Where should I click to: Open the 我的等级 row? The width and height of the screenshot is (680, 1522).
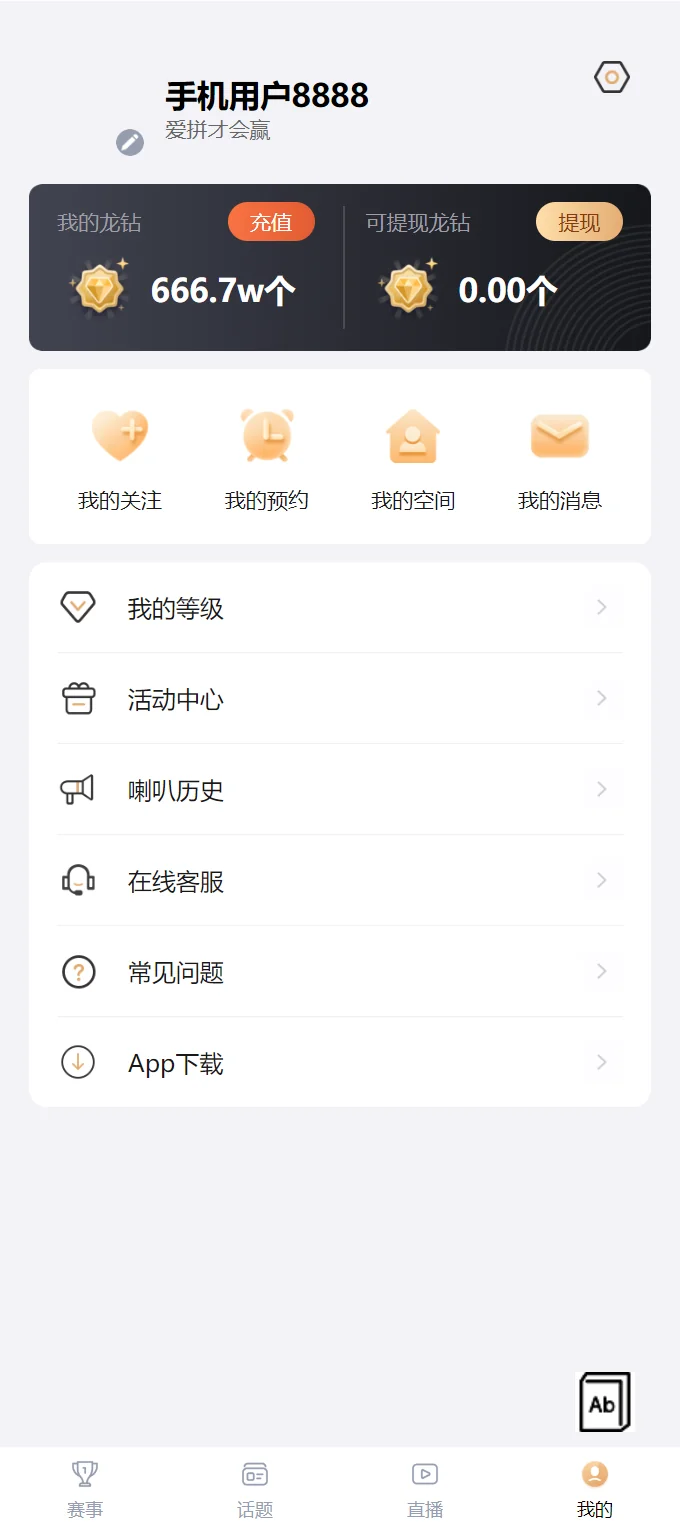pyautogui.click(x=340, y=608)
